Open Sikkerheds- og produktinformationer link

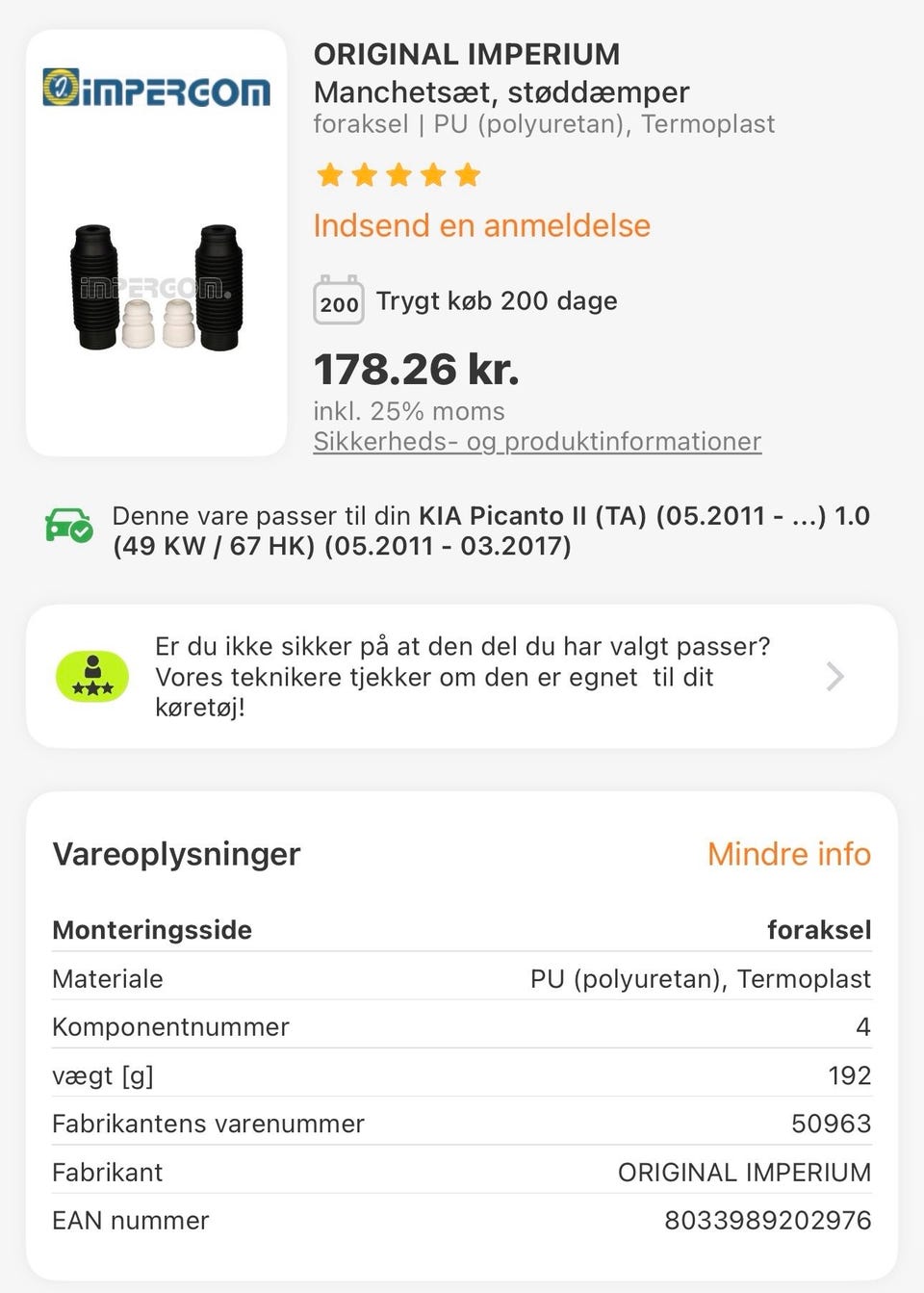pyautogui.click(x=536, y=441)
